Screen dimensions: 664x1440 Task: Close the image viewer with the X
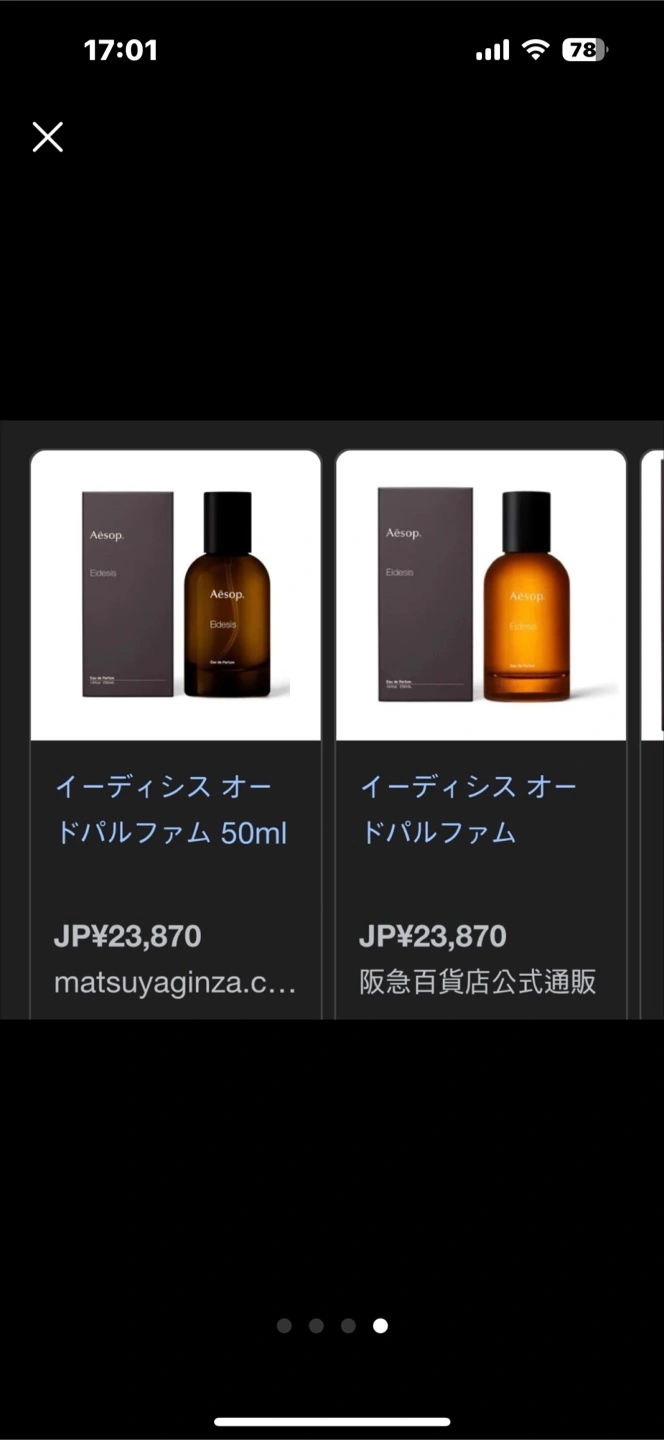tap(47, 137)
